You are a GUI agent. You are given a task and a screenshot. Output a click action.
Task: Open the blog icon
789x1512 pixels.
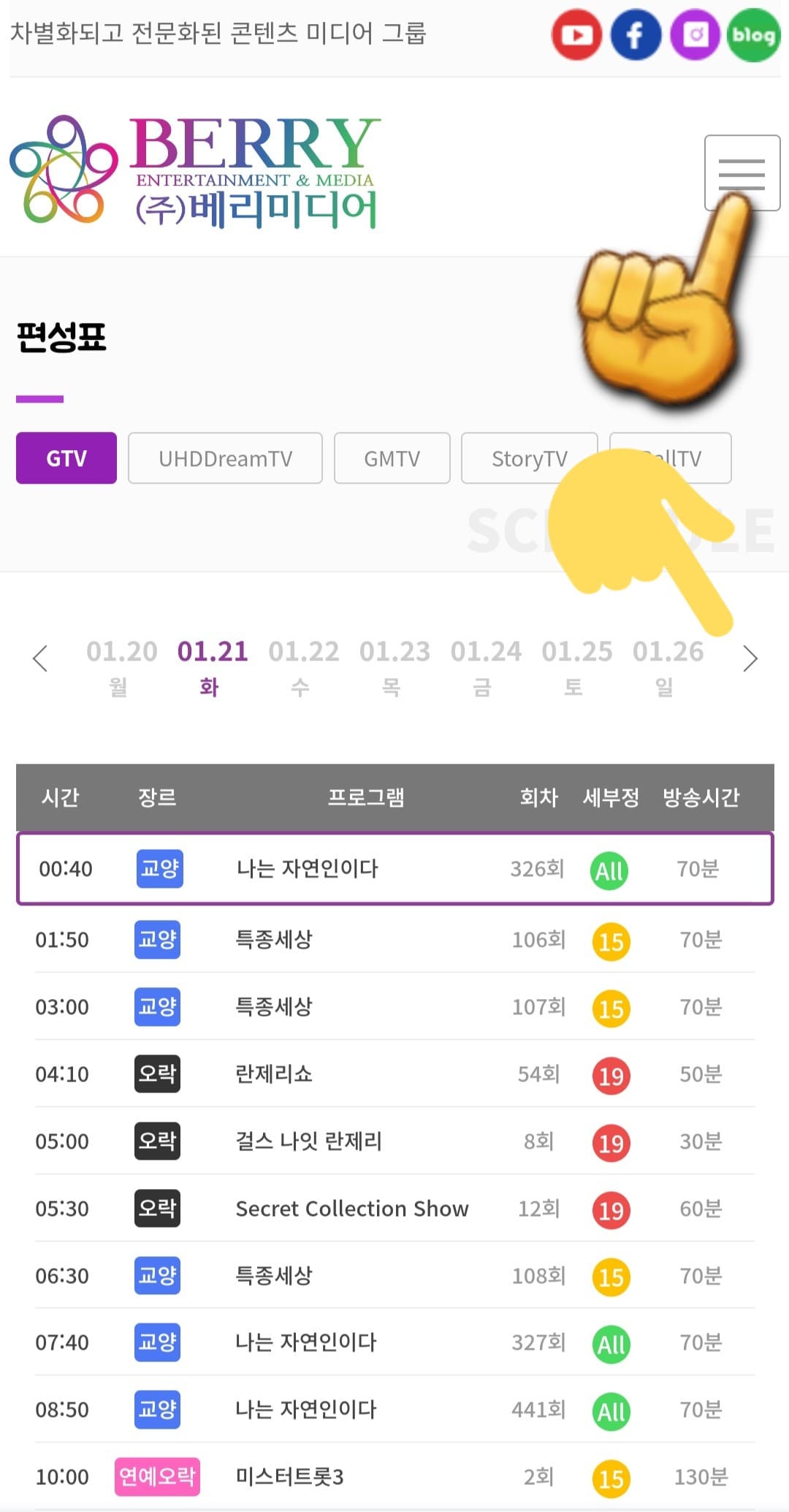752,34
